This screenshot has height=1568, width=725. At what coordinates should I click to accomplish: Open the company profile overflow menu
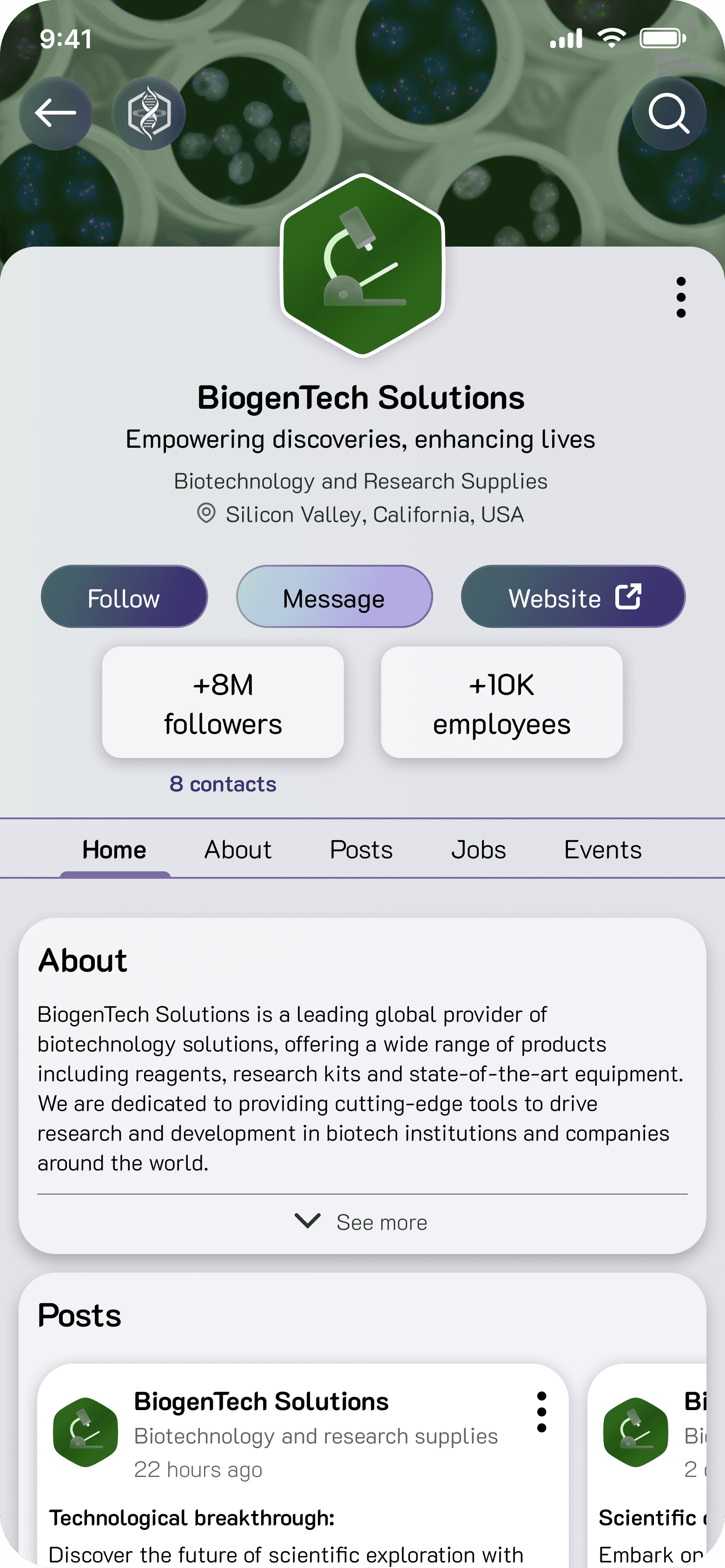pos(681,297)
